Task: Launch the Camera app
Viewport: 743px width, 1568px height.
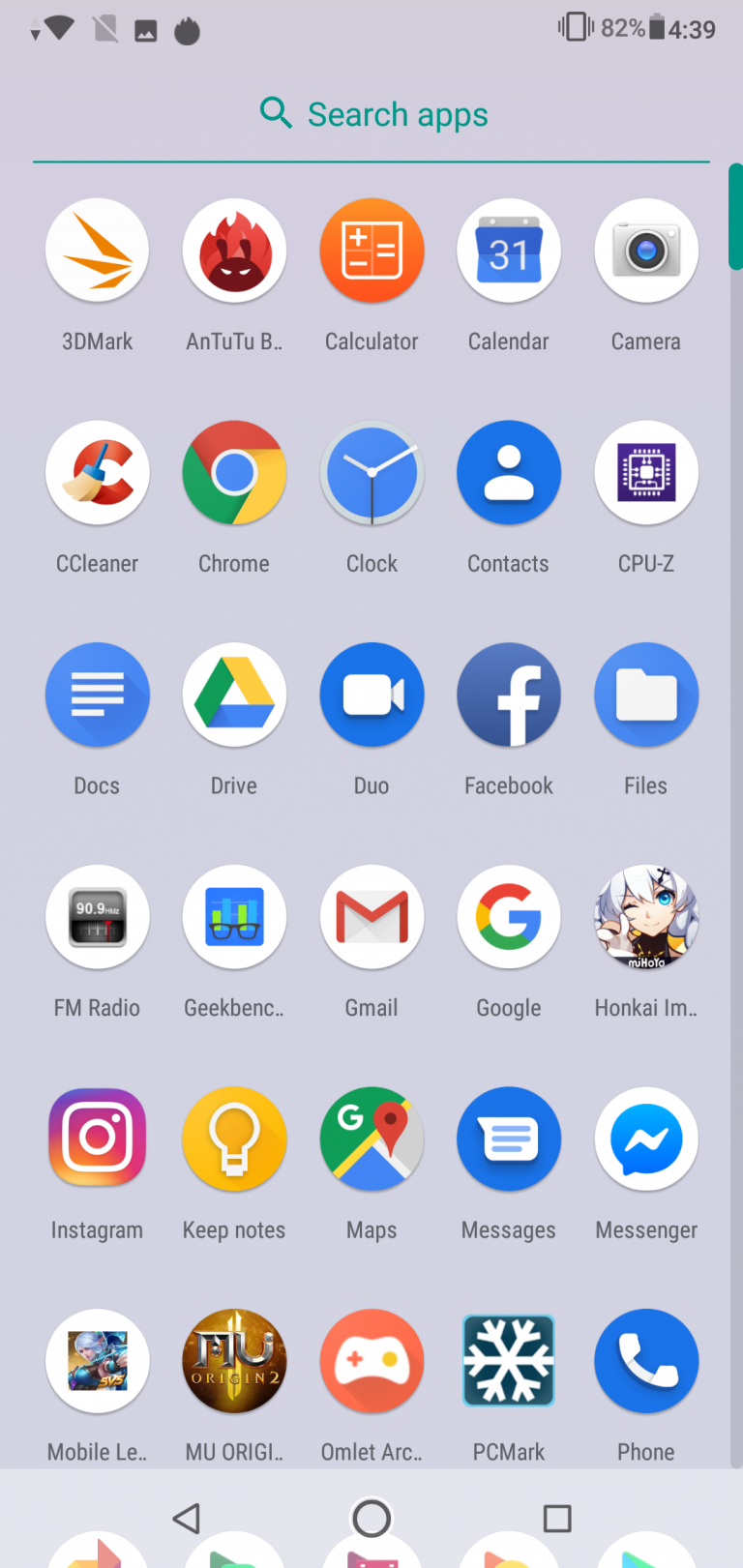Action: click(x=646, y=251)
